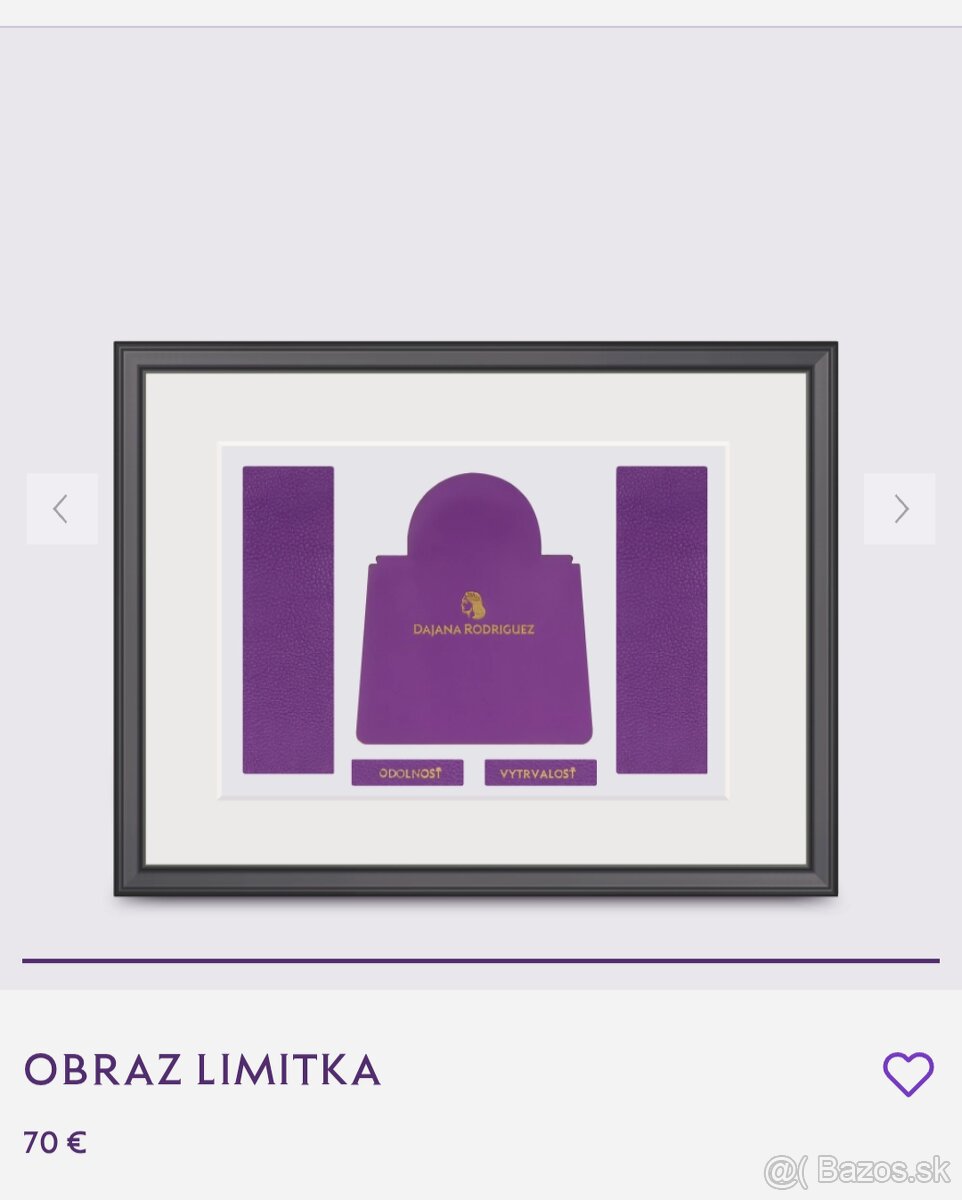The image size is (962, 1200).
Task: Add Obraz Limitka to favorites
Action: coord(907,1074)
